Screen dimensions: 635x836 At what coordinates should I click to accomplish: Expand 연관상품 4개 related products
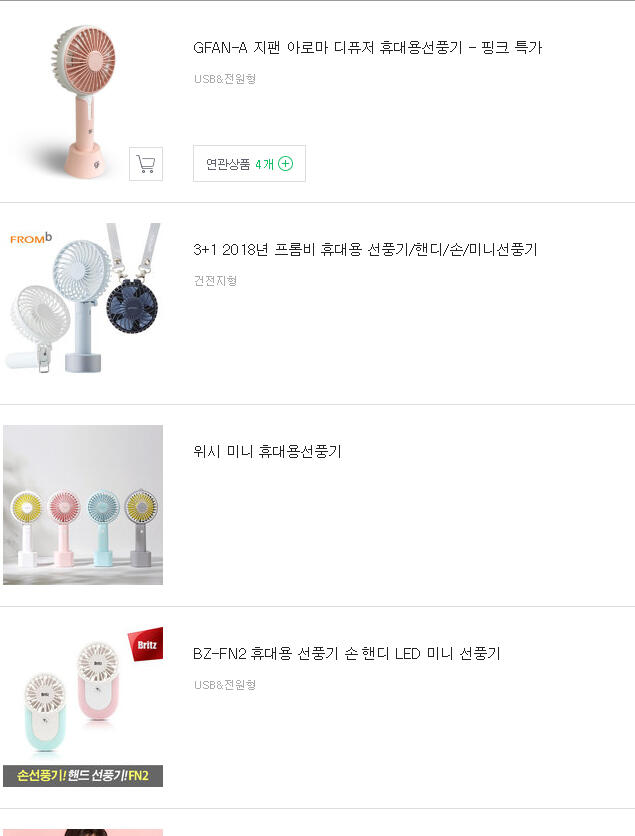point(249,164)
